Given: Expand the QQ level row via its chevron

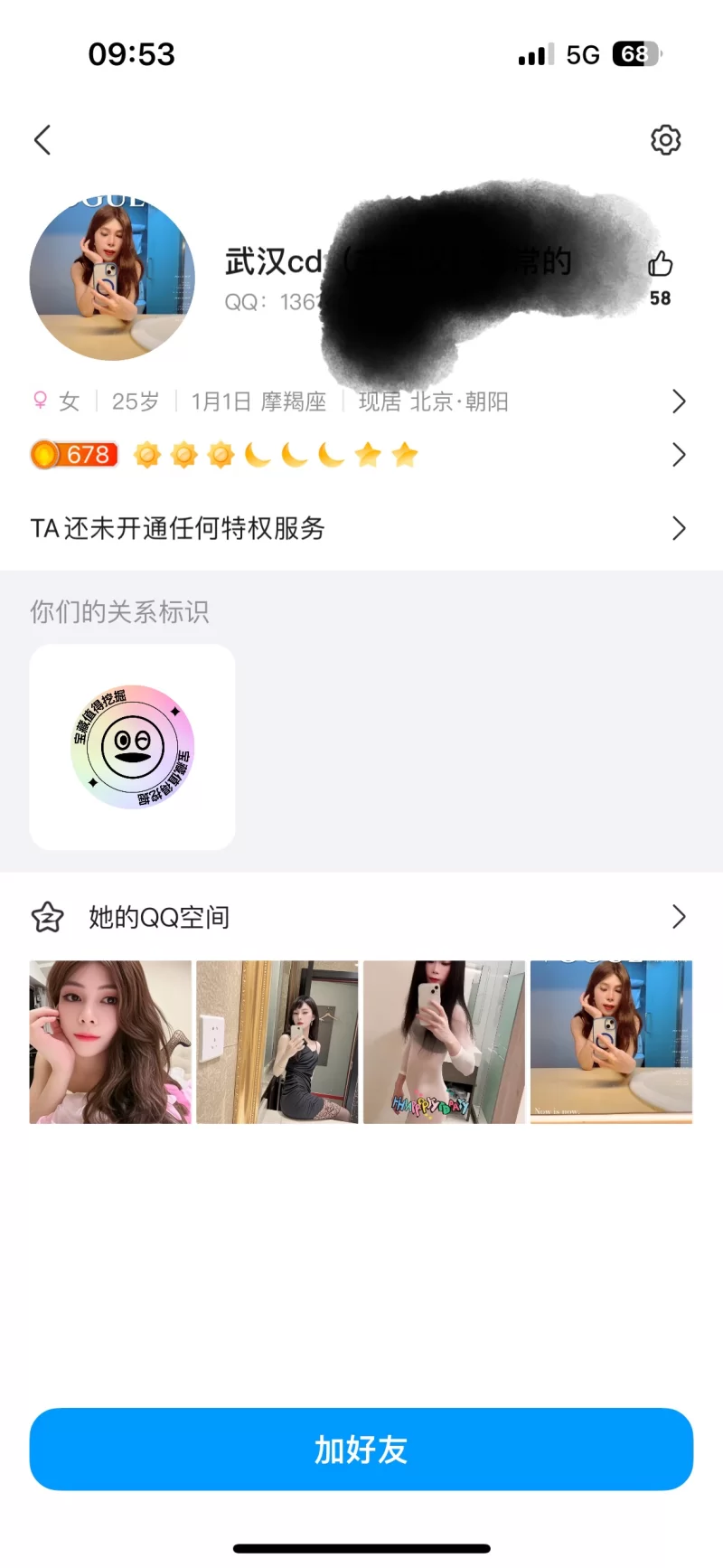Looking at the screenshot, I should (679, 455).
